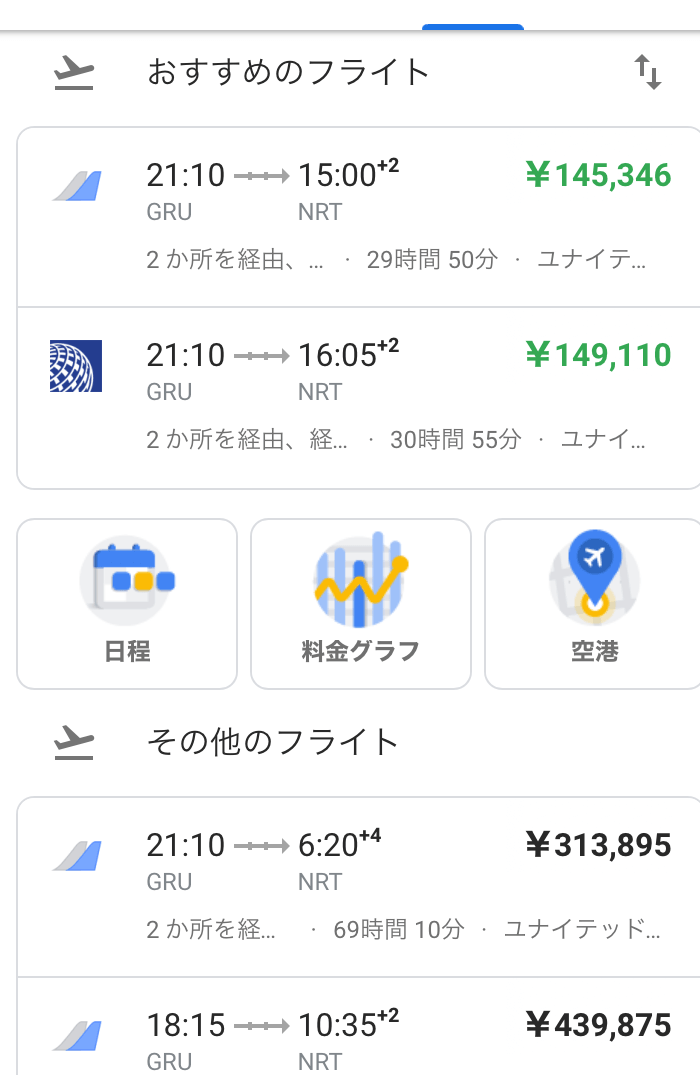The height and width of the screenshot is (1075, 700).
Task: Open the 日程 dates card
Action: [127, 604]
